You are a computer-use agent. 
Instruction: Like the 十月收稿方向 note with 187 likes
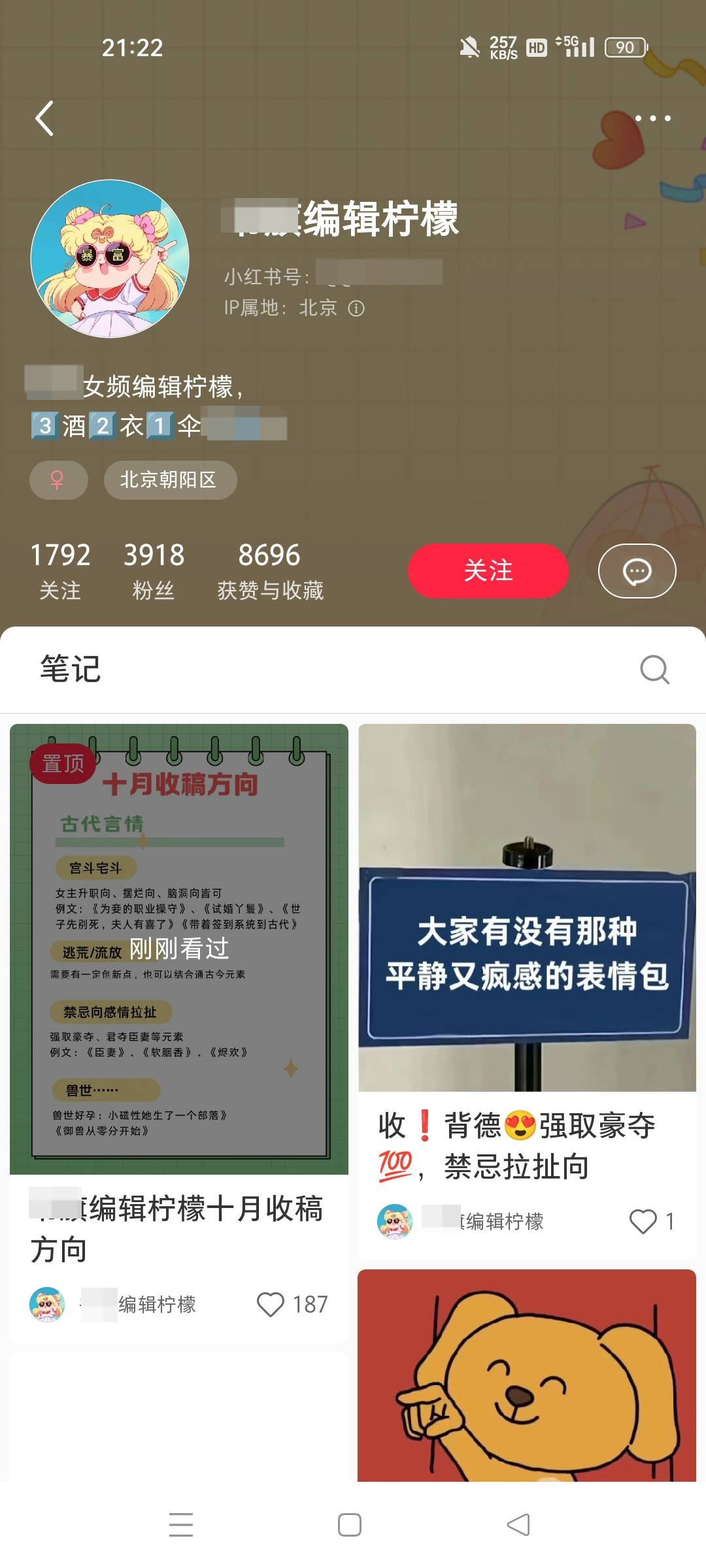coord(271,1304)
